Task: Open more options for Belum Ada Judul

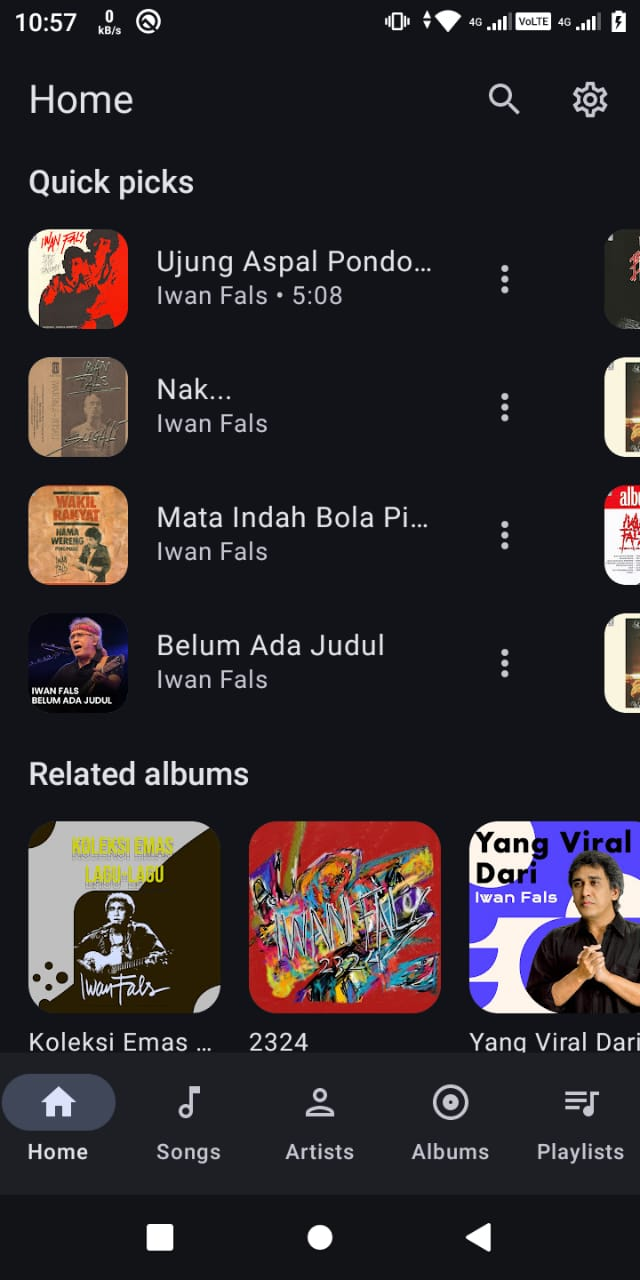Action: coord(504,663)
